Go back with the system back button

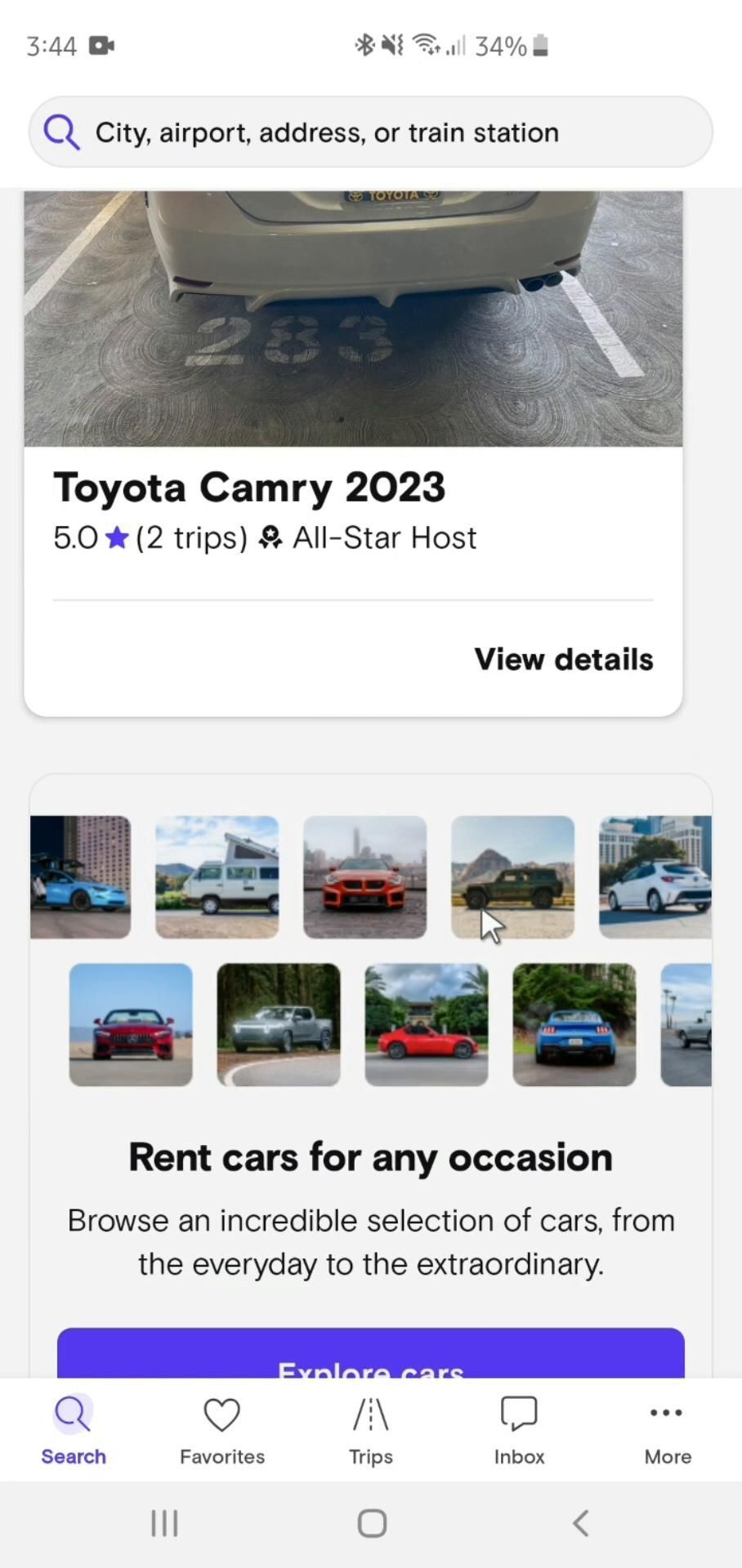coord(580,1523)
